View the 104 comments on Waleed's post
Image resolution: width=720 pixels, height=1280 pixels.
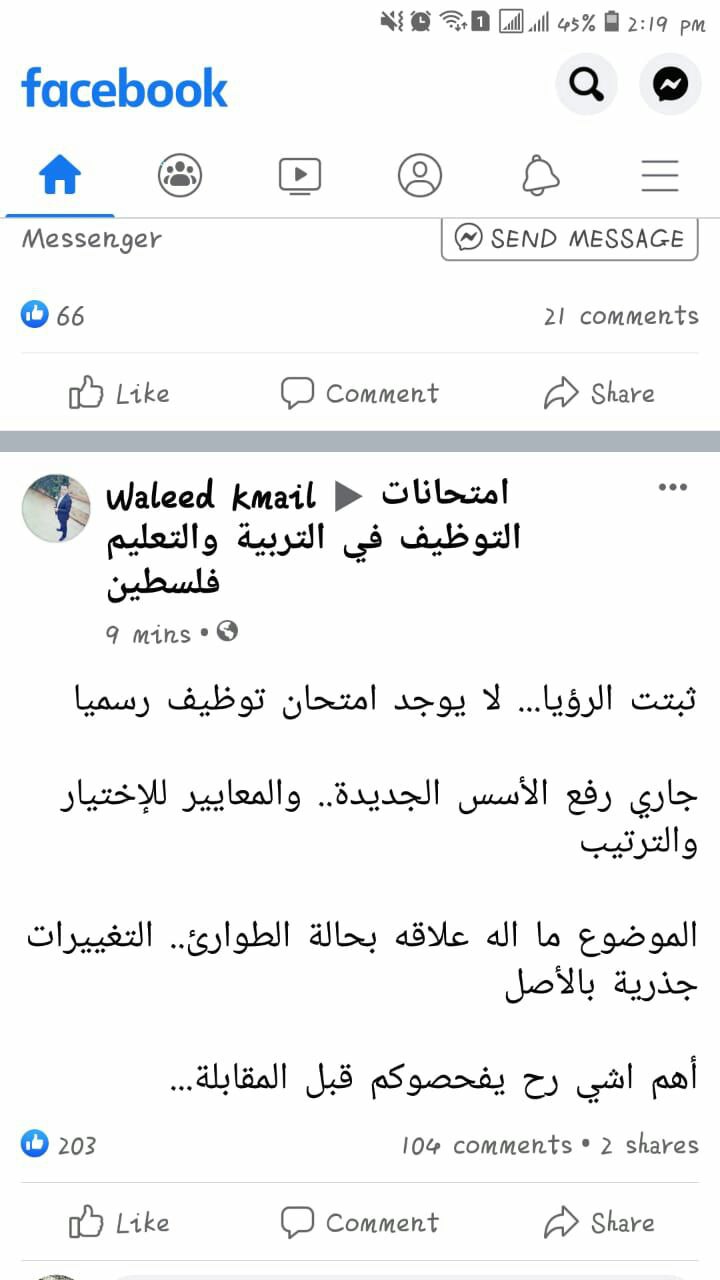(486, 1145)
